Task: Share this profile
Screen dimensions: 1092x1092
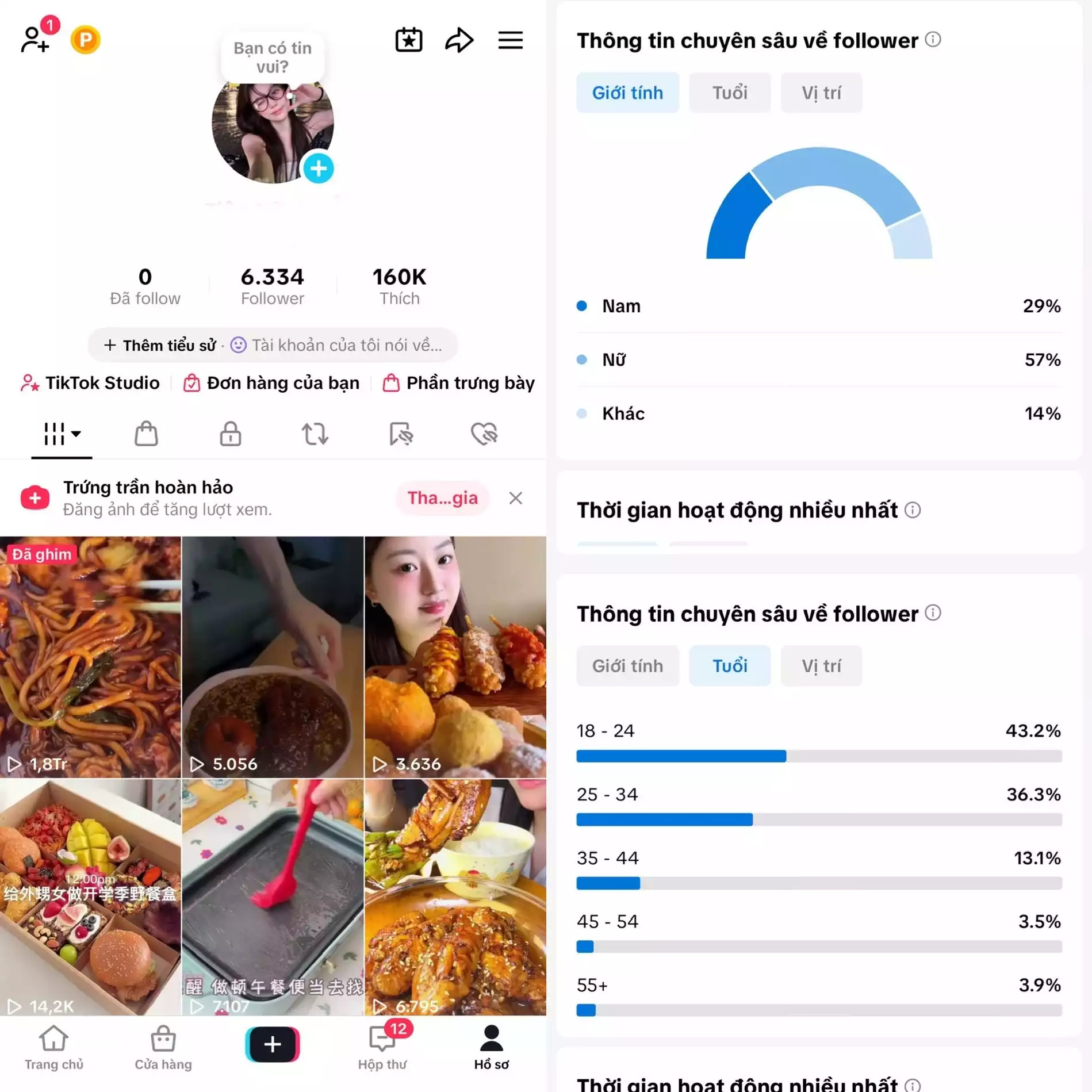Action: point(459,40)
